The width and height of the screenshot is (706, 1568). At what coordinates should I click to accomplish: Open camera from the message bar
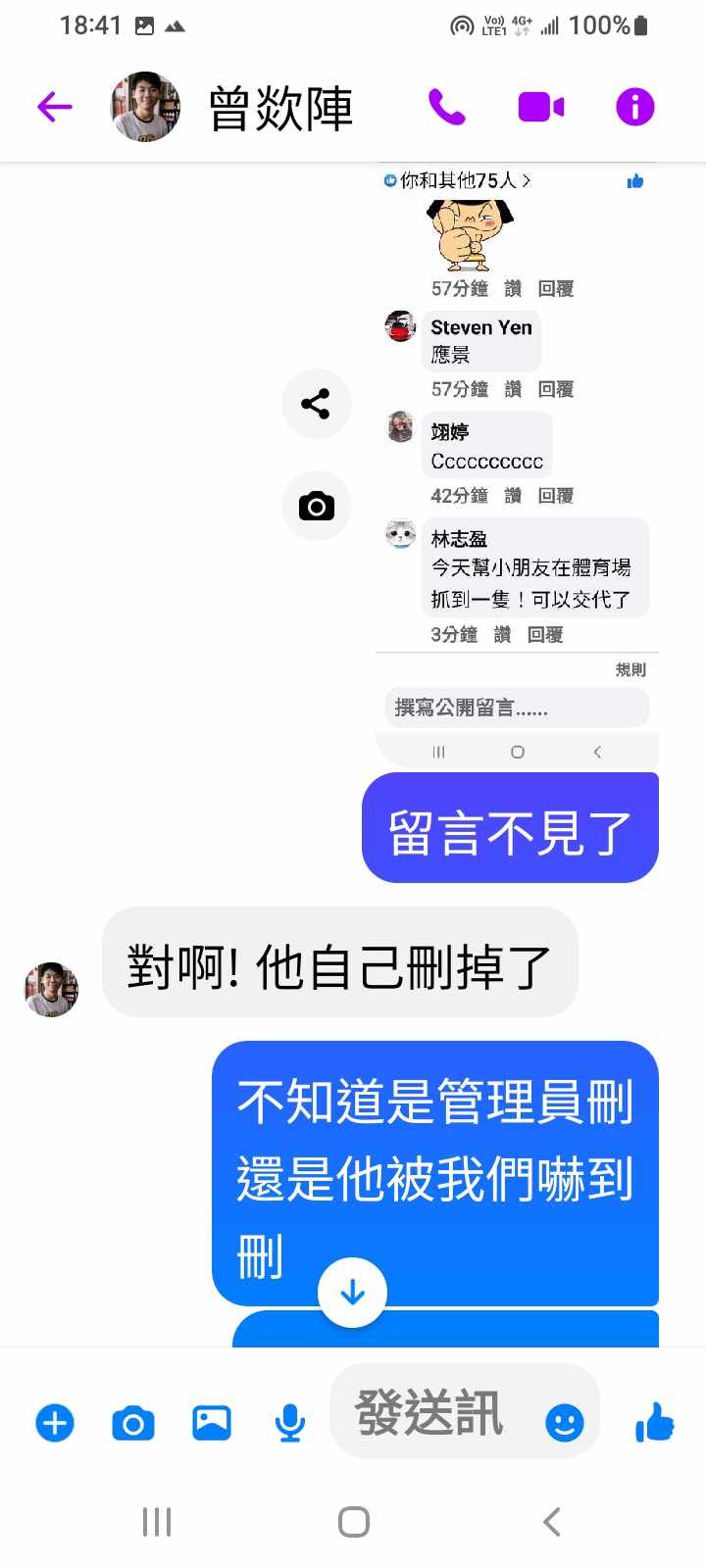click(133, 1423)
